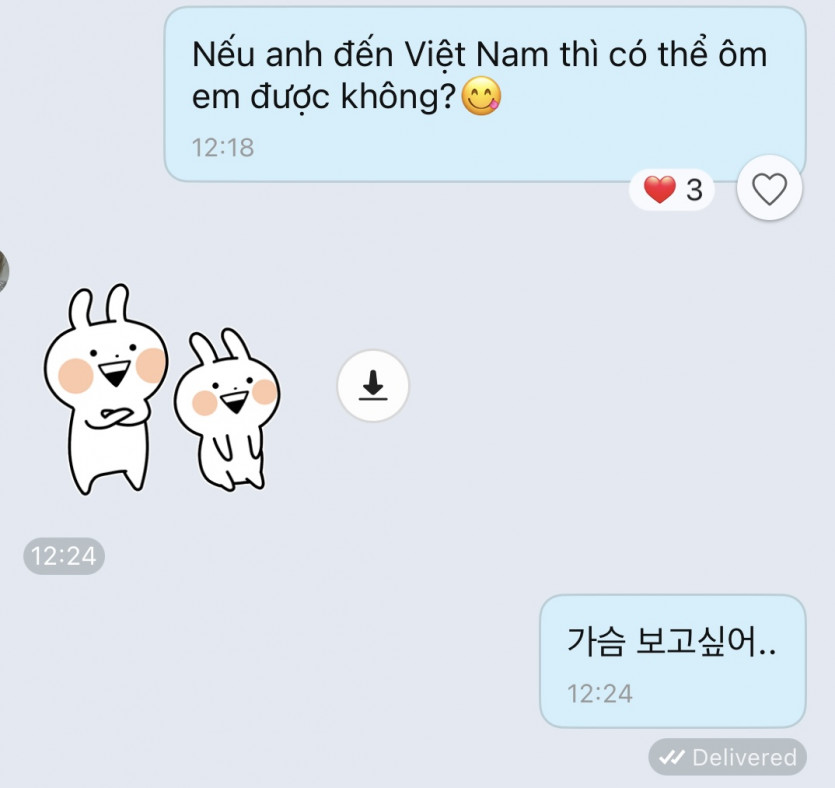Open the rabbit sticker
Image resolution: width=835 pixels, height=788 pixels.
(x=160, y=390)
